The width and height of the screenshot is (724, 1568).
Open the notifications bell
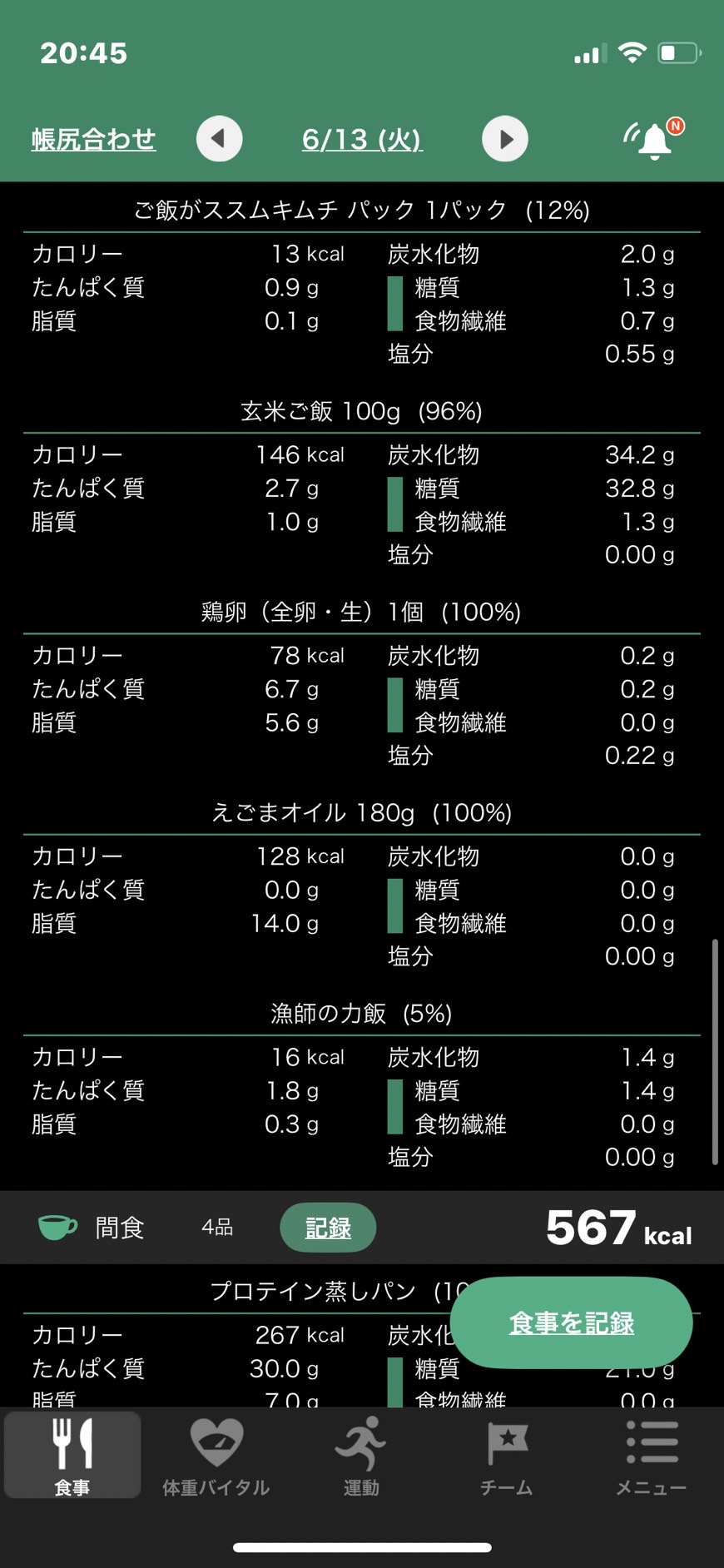654,139
